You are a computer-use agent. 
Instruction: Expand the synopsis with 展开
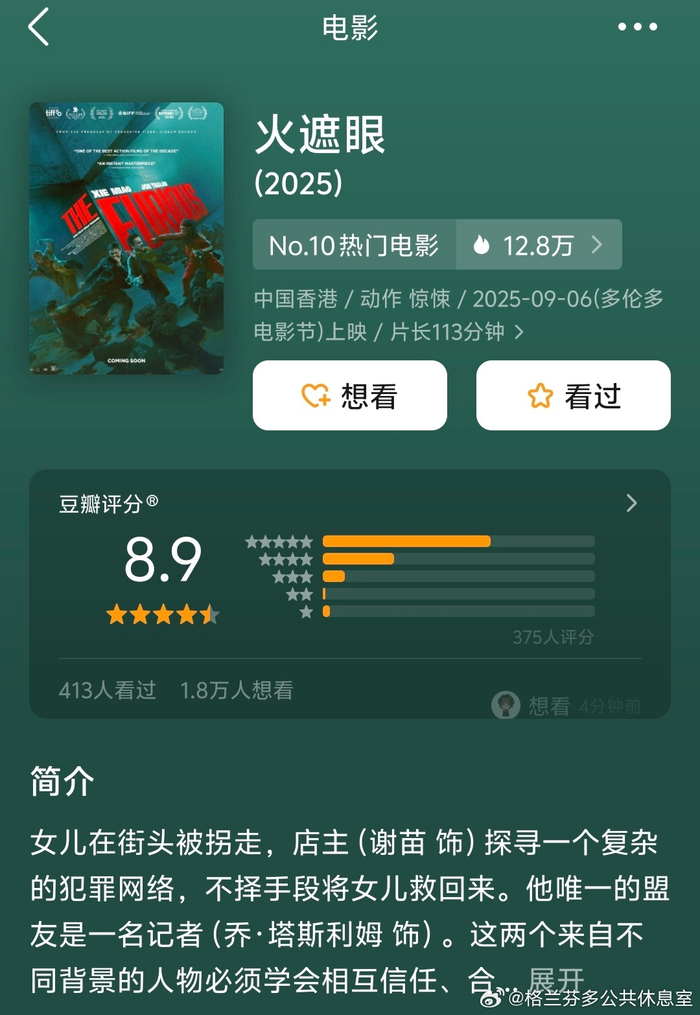(555, 979)
